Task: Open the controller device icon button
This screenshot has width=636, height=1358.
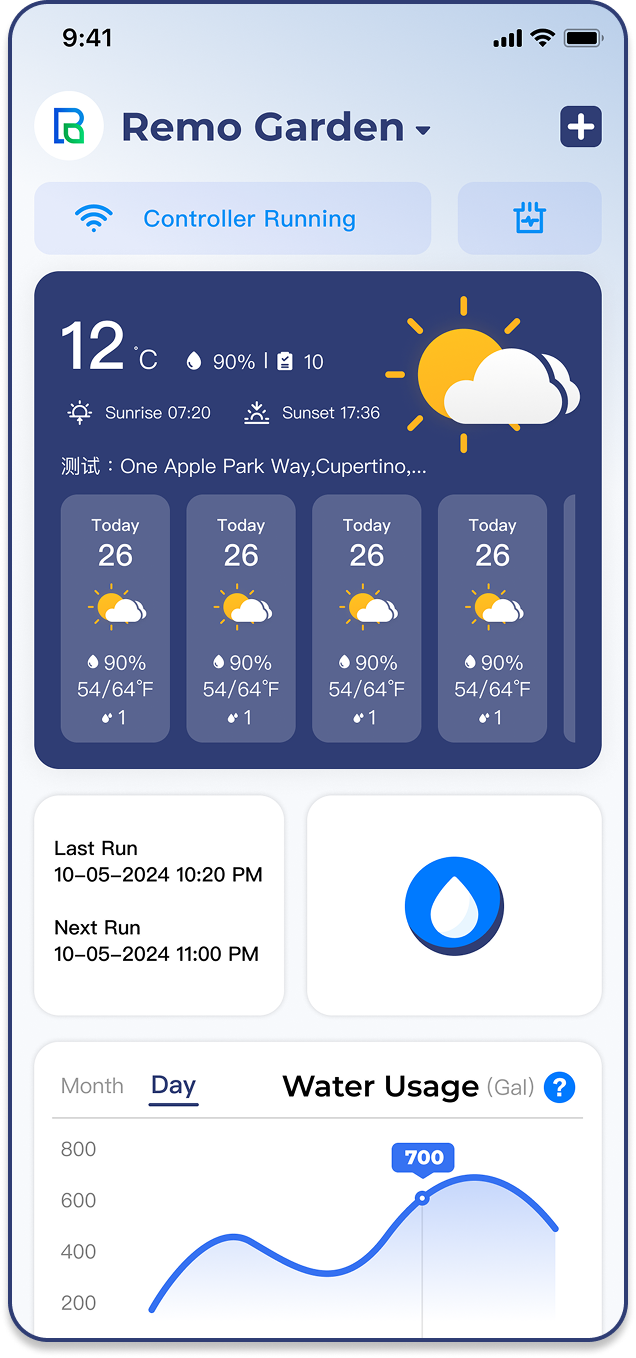Action: pyautogui.click(x=529, y=218)
